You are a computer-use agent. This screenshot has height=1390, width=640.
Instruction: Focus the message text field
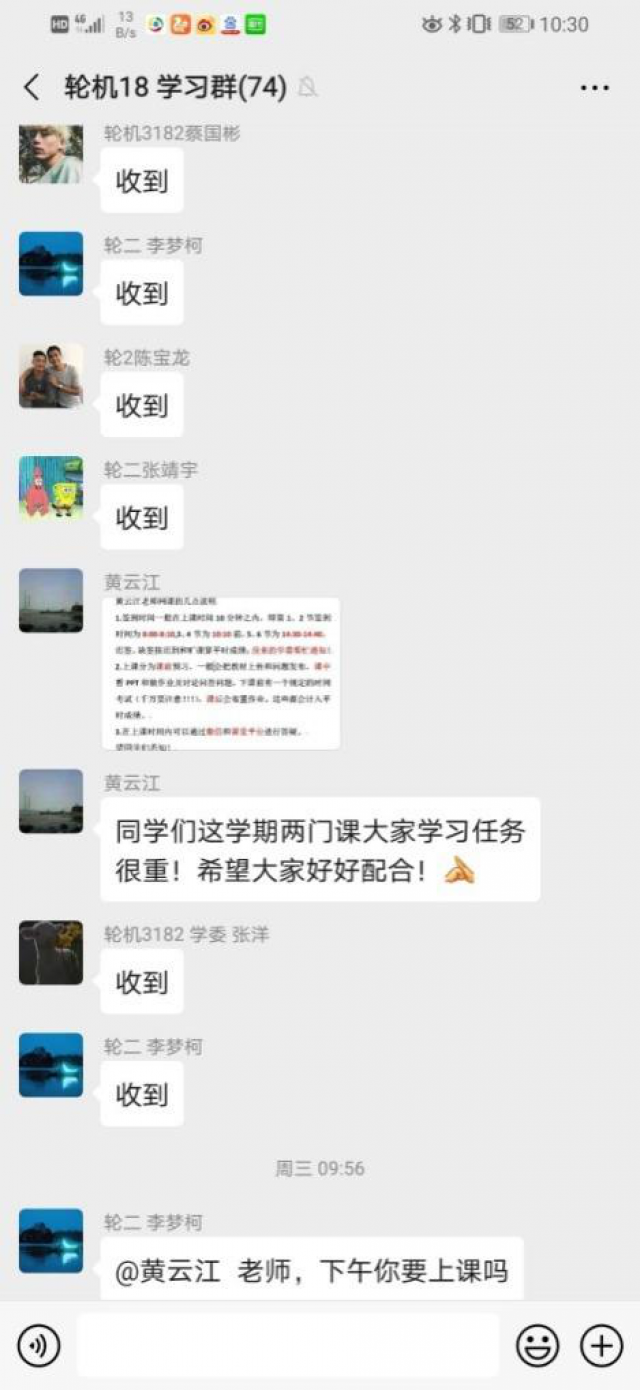pos(287,1346)
